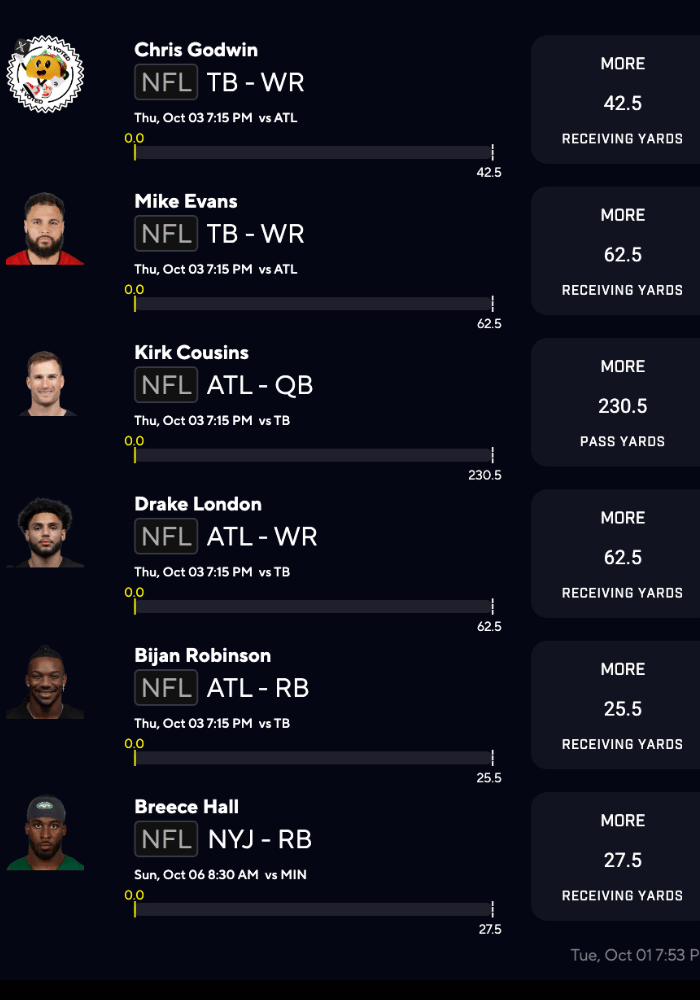The image size is (700, 1000).
Task: Open Chris Godwin's receiving yards pick
Action: point(620,100)
